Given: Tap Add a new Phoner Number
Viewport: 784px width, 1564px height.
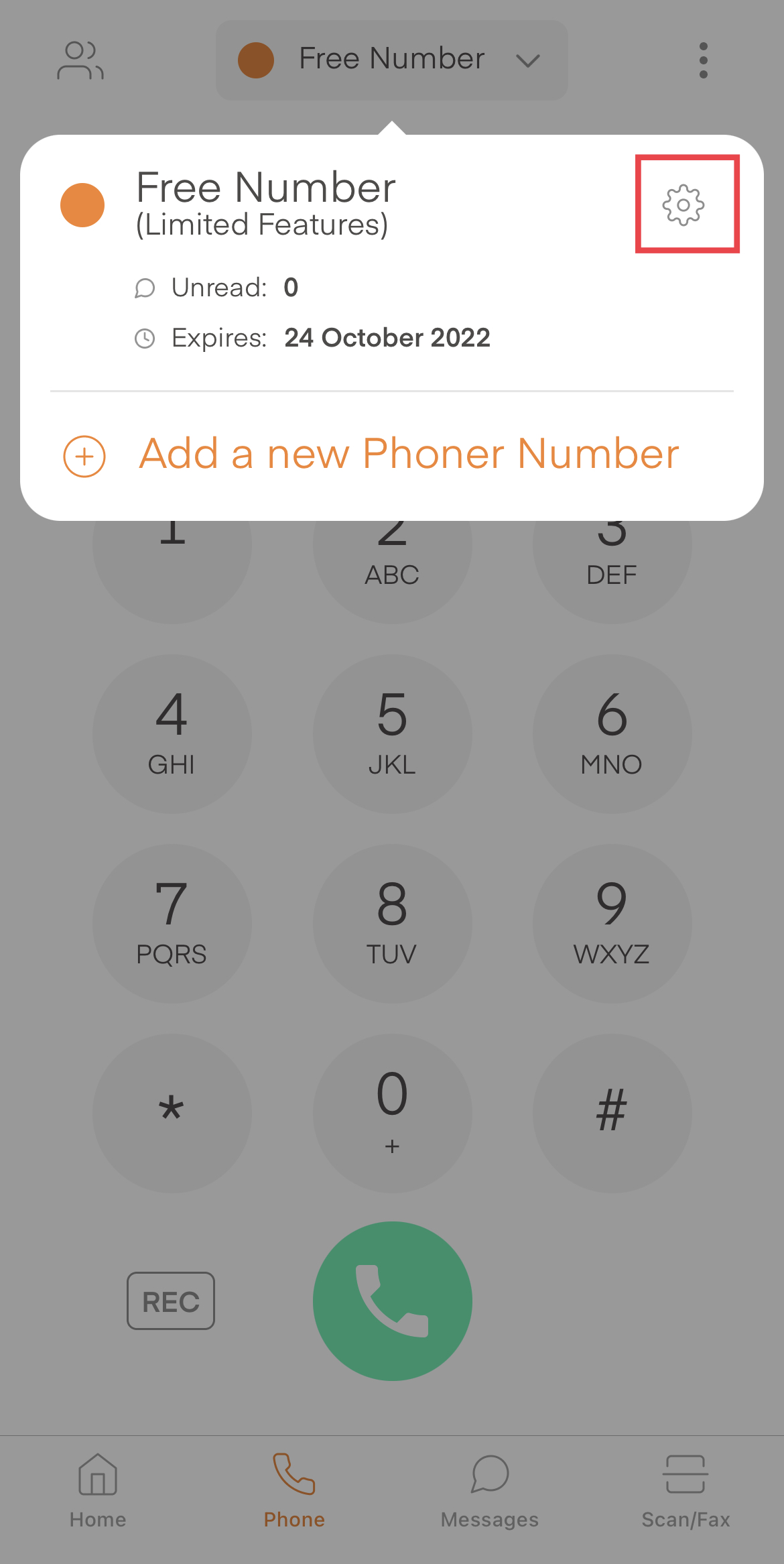Looking at the screenshot, I should (409, 455).
